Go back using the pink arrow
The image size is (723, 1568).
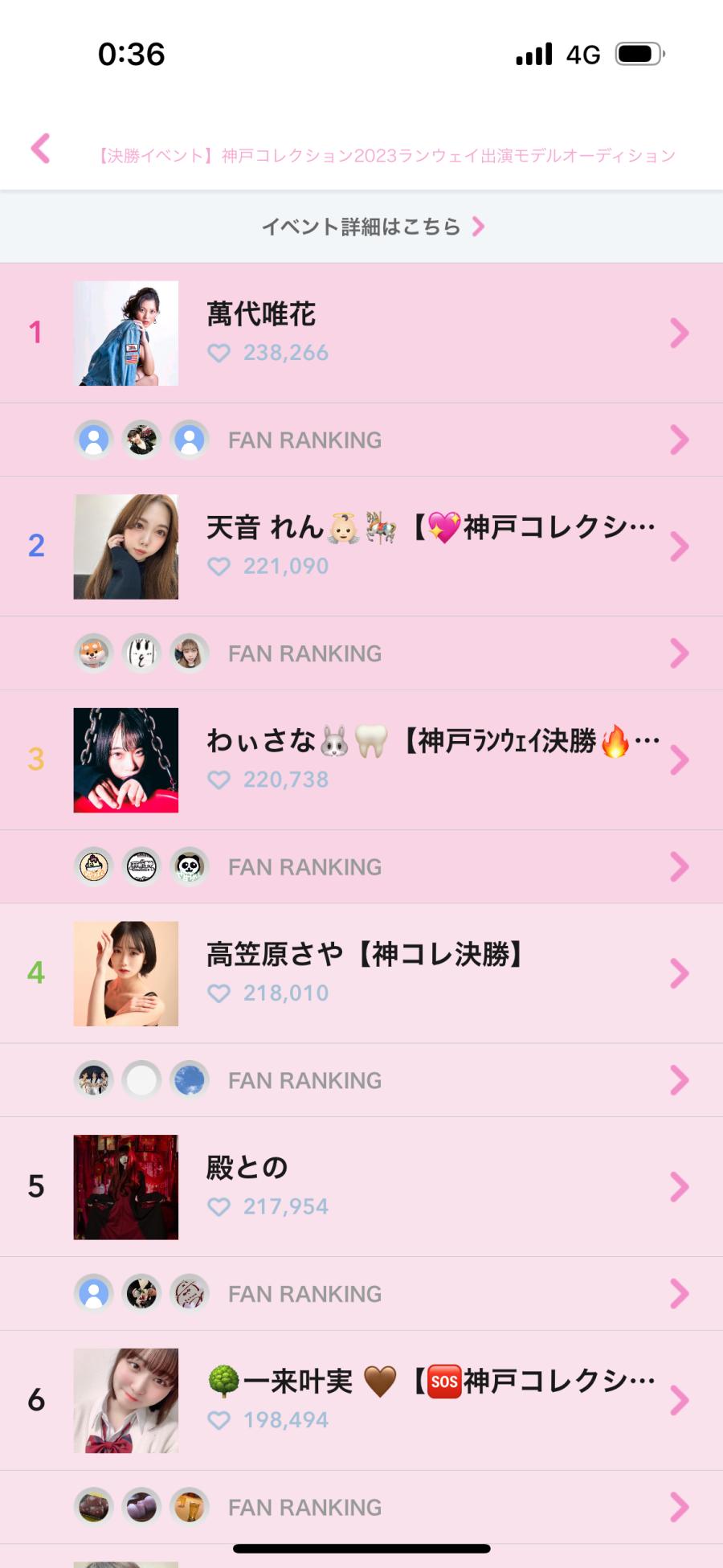point(40,149)
